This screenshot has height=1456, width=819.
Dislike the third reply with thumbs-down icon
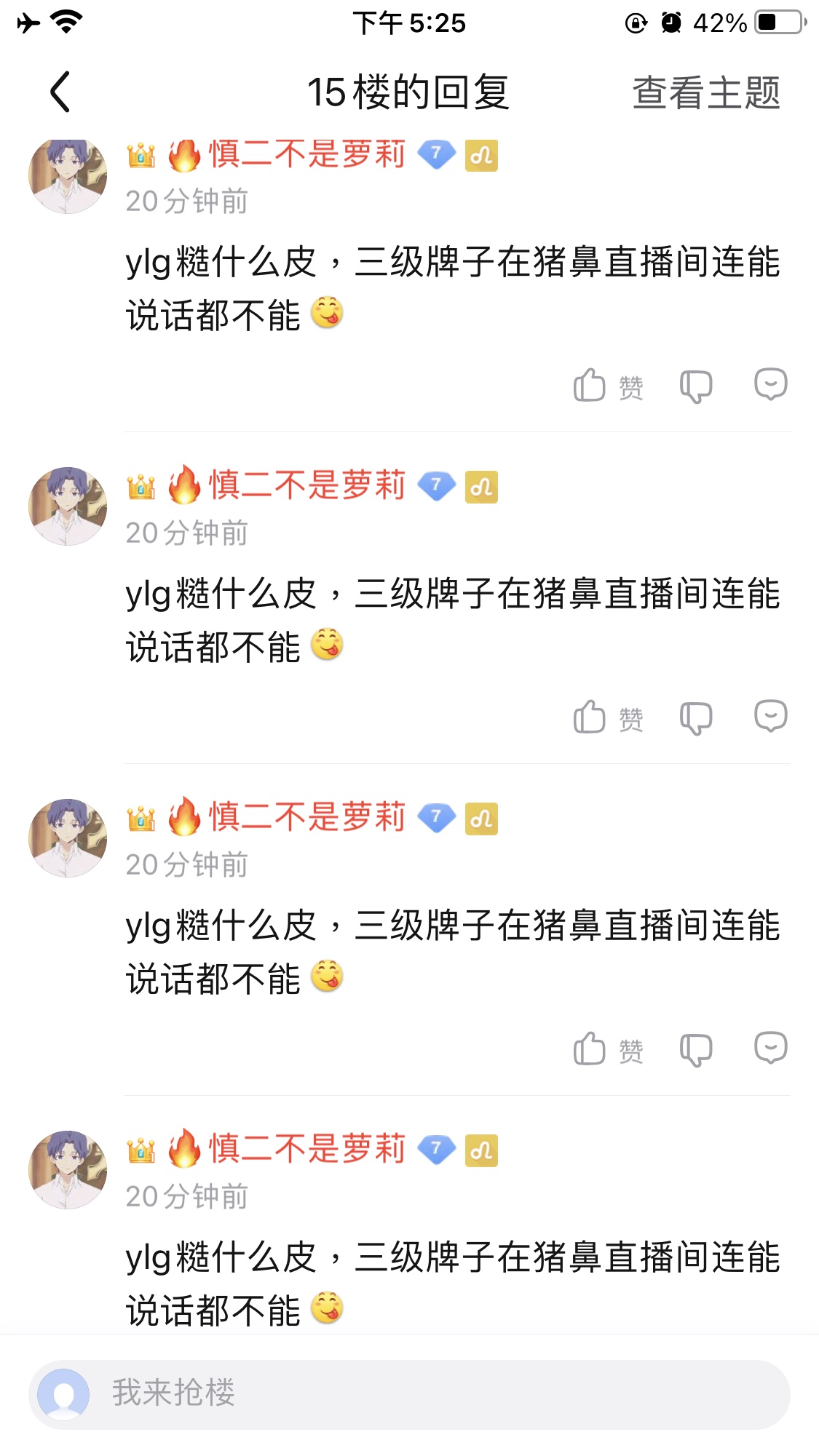tap(695, 1050)
